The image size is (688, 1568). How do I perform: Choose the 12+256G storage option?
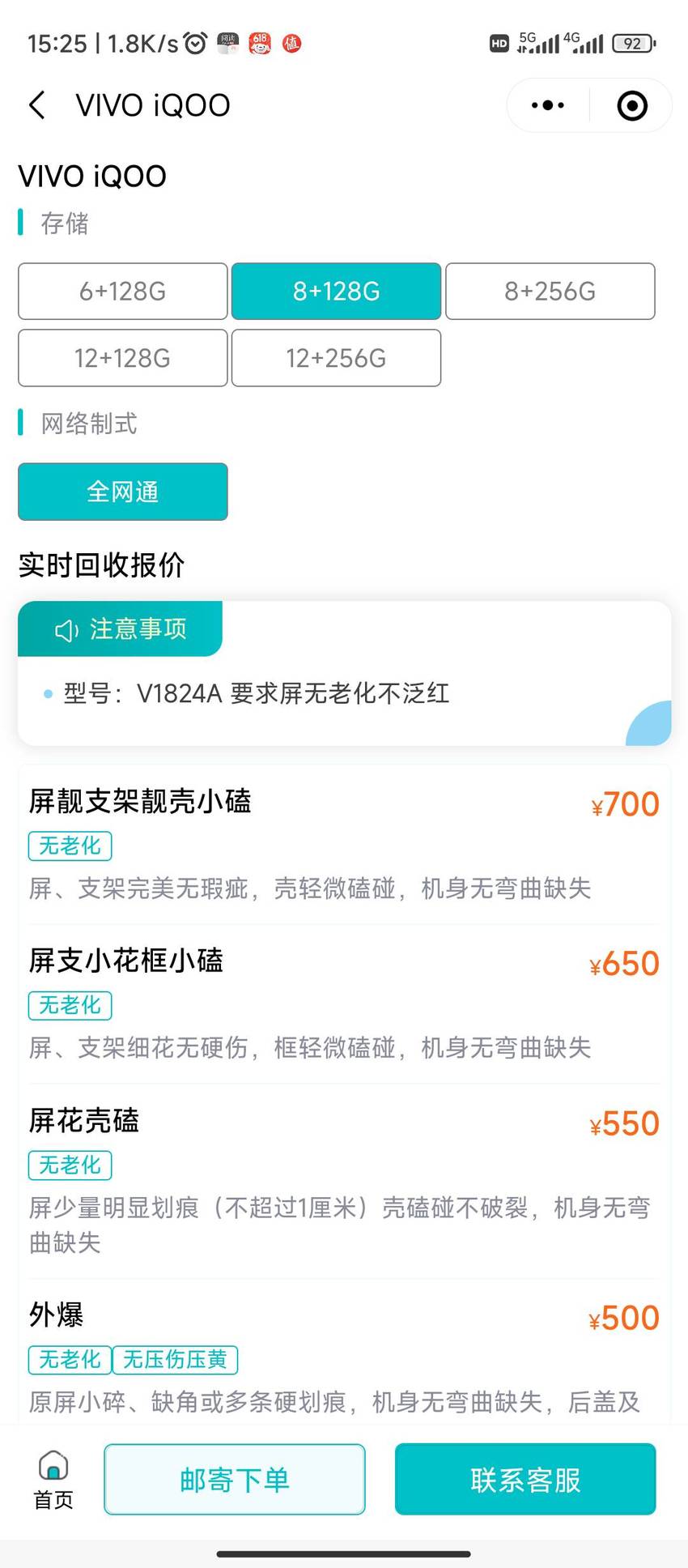(337, 358)
